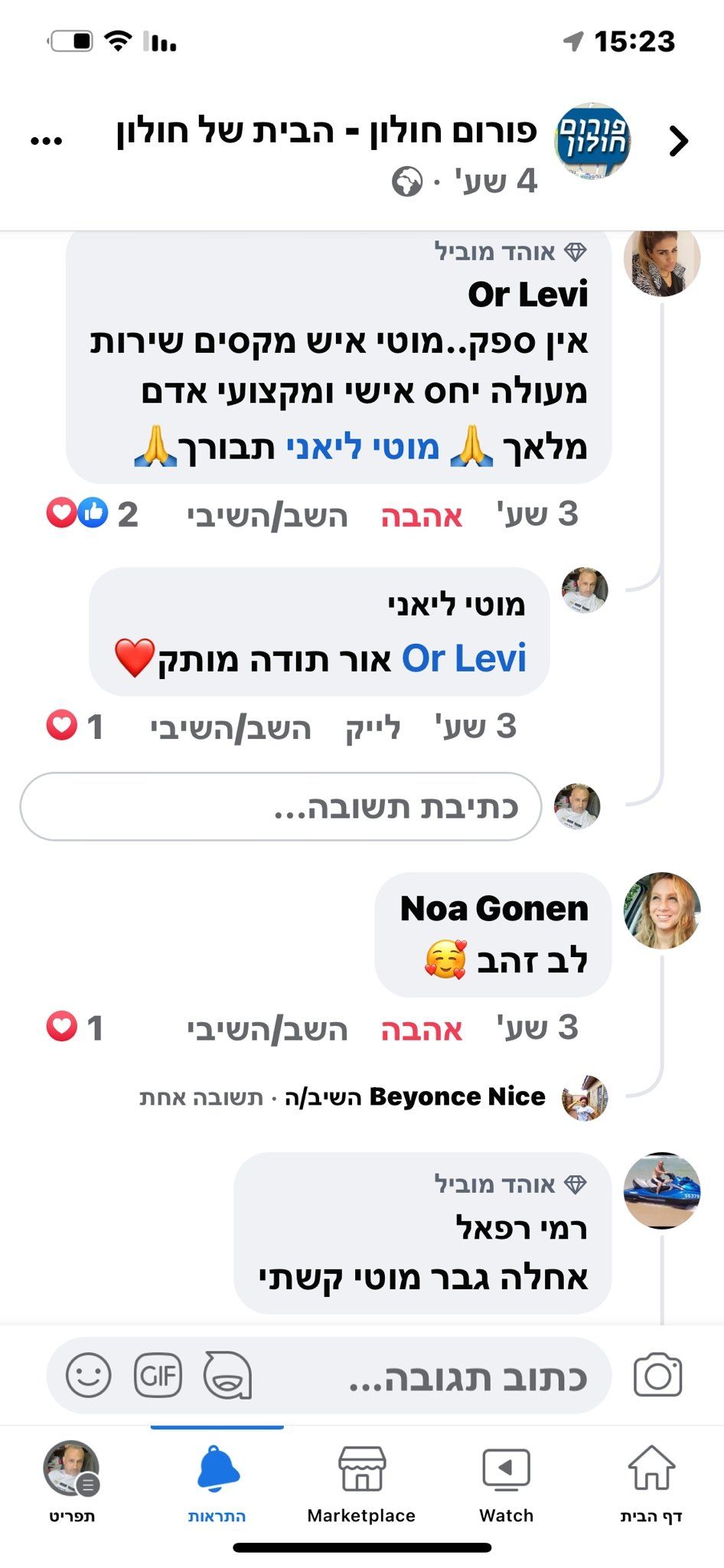Toggle אהבה reaction on Or Levi's comment
The height and width of the screenshot is (1568, 724).
coord(422,515)
